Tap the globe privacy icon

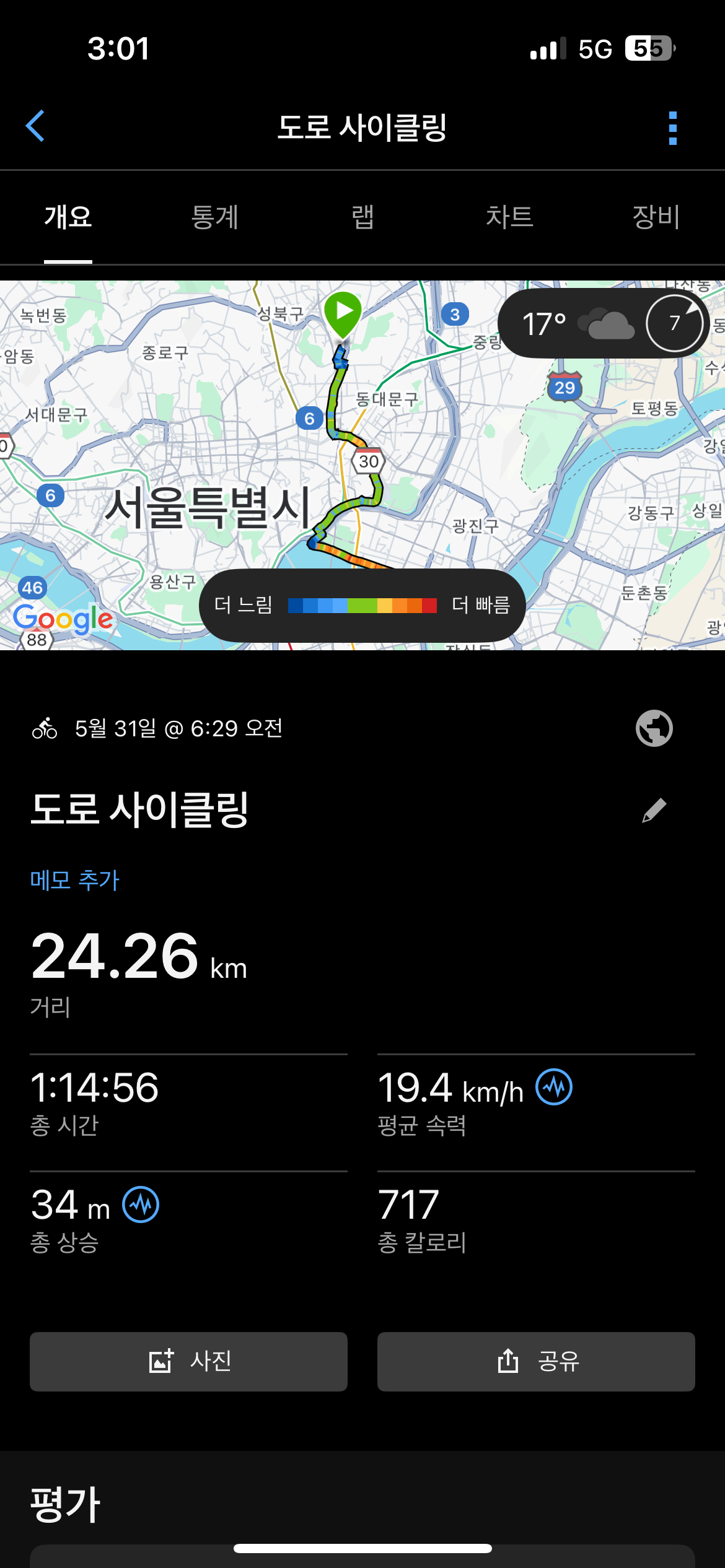(654, 728)
